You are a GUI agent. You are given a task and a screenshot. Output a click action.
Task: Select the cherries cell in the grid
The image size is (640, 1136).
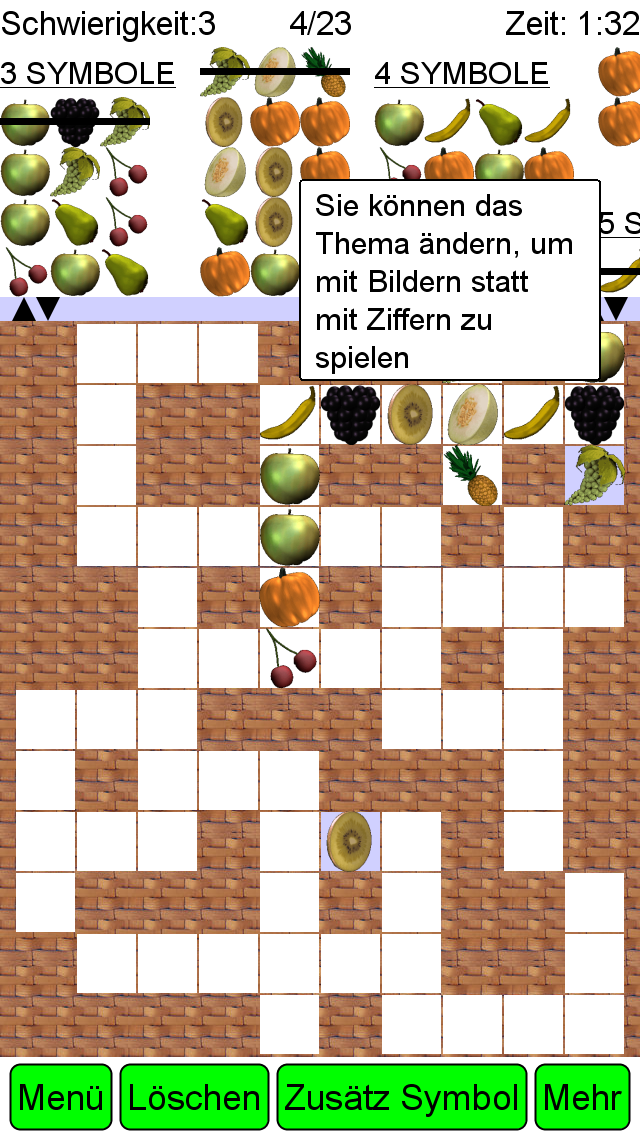289,658
